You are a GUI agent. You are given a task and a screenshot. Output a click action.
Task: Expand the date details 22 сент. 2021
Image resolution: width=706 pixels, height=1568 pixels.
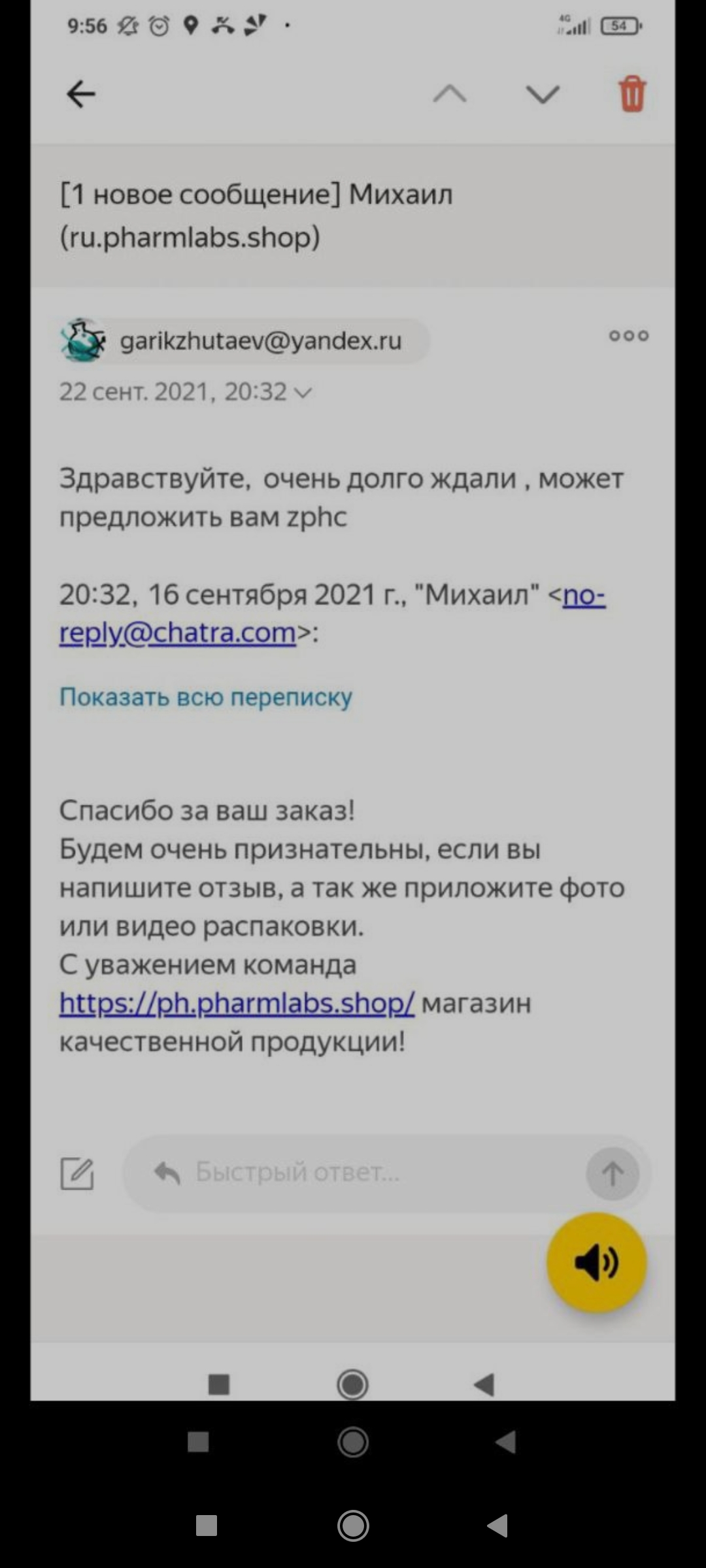[186, 392]
